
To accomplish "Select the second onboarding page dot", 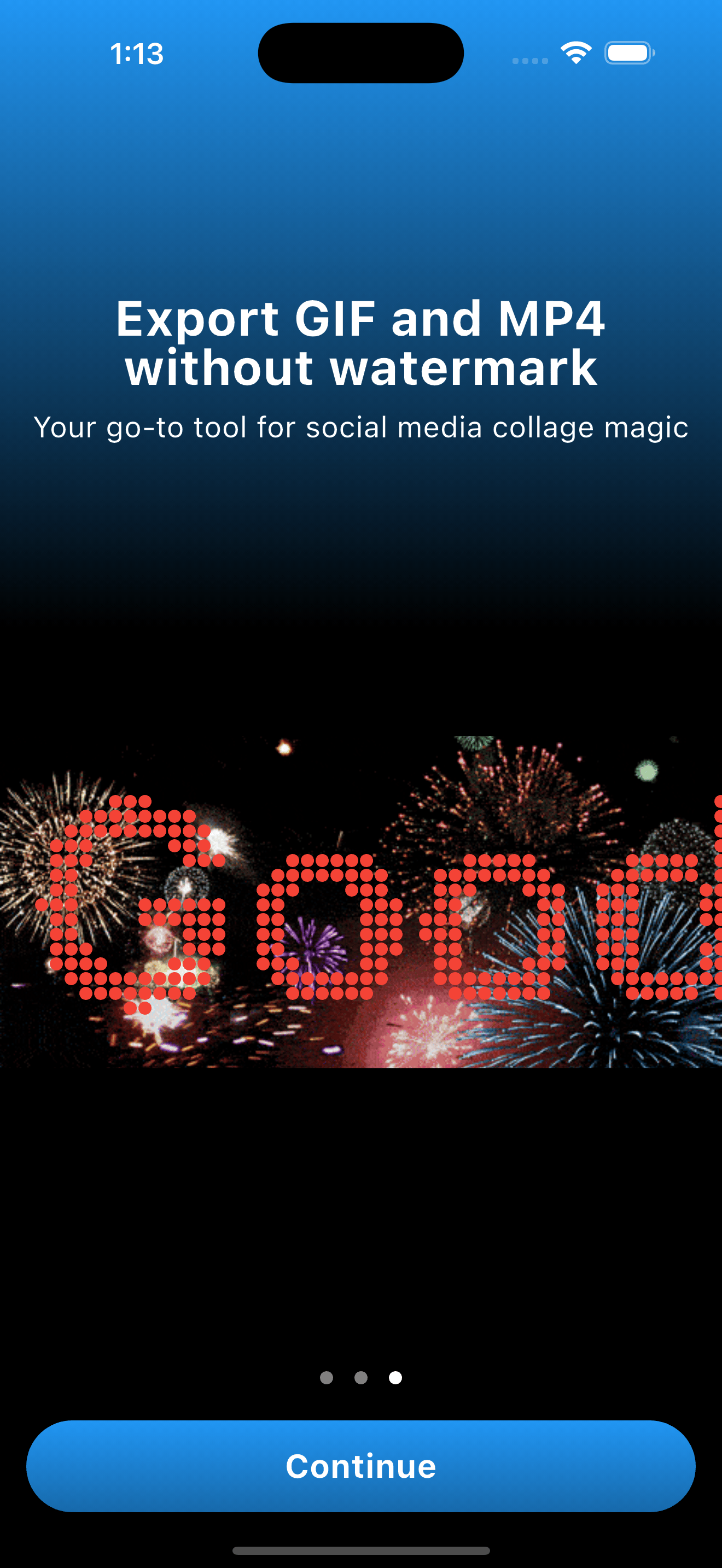I will point(361,1378).
